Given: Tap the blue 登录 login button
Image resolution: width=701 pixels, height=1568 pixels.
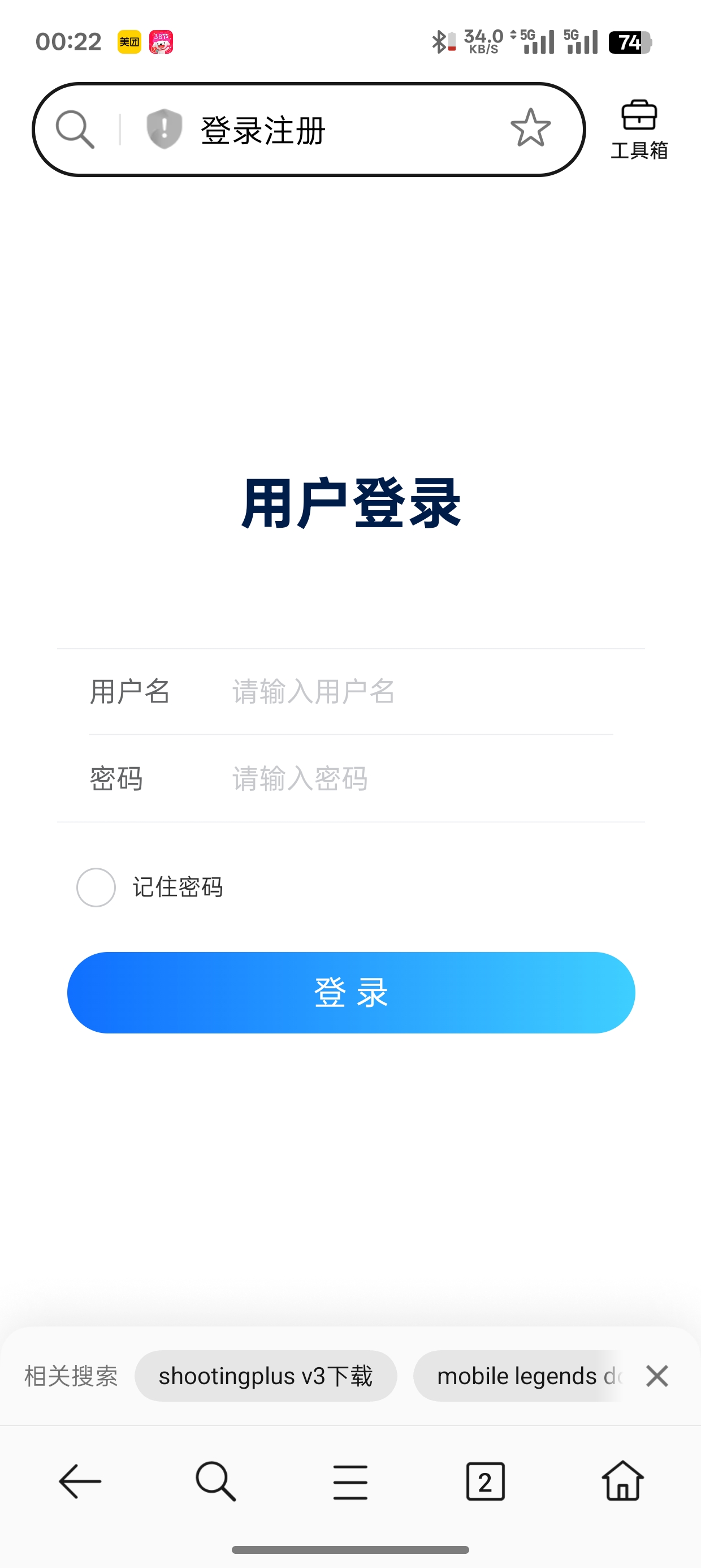Looking at the screenshot, I should coord(351,992).
